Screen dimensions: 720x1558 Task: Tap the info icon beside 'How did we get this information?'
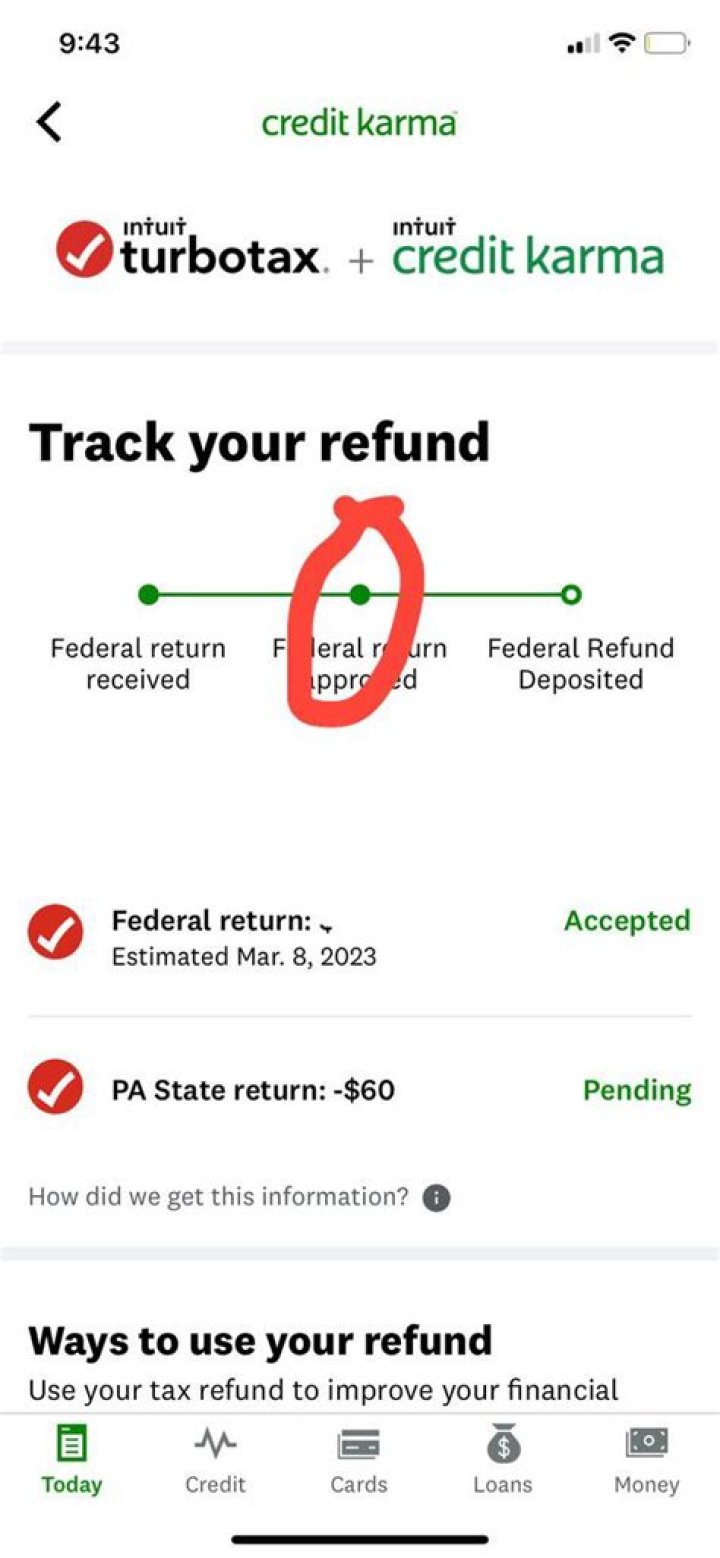tap(436, 1198)
